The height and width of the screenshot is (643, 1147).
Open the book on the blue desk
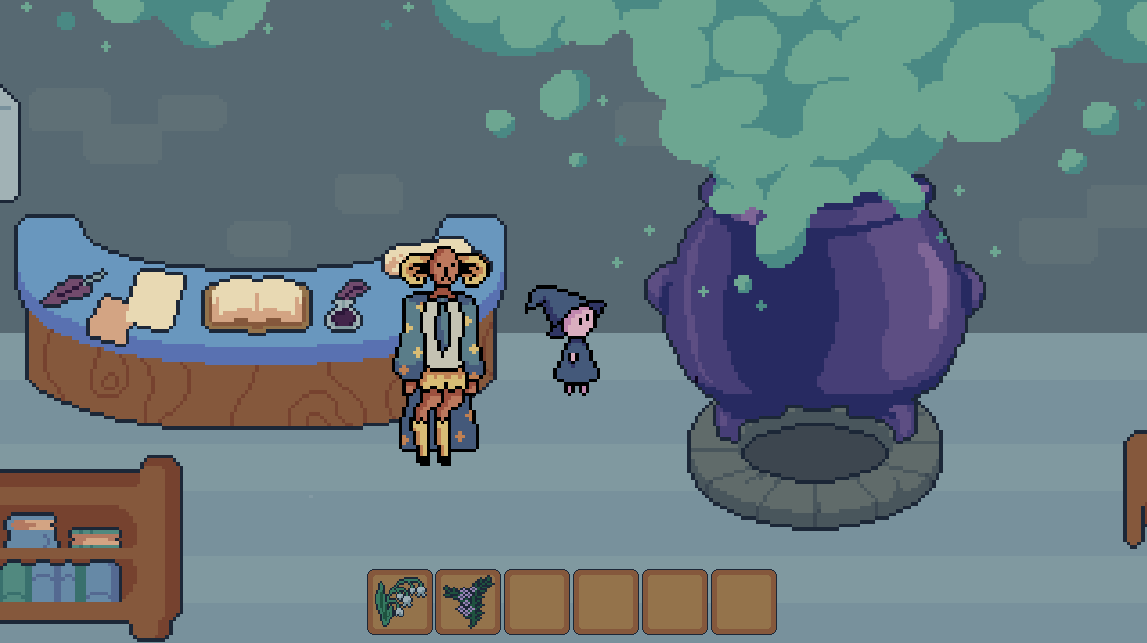tap(256, 303)
